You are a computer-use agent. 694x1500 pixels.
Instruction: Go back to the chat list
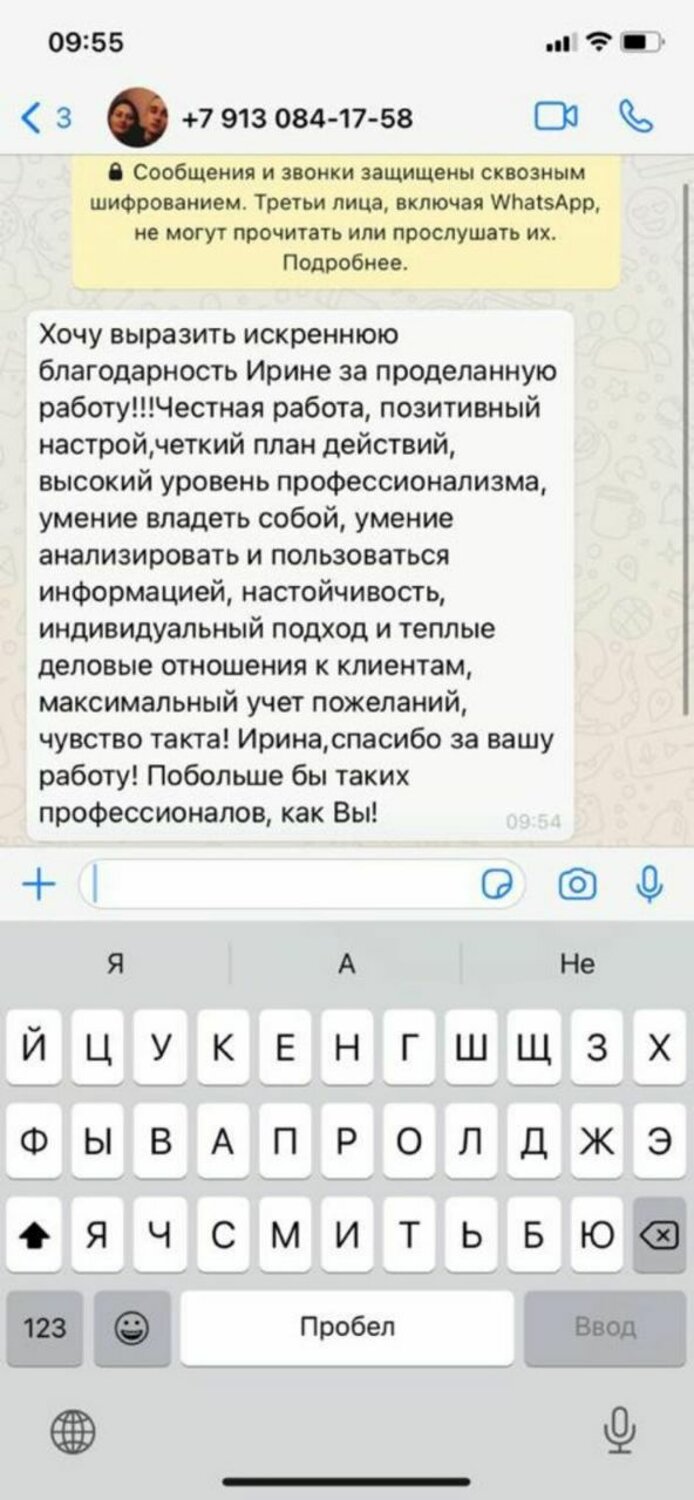click(x=46, y=119)
